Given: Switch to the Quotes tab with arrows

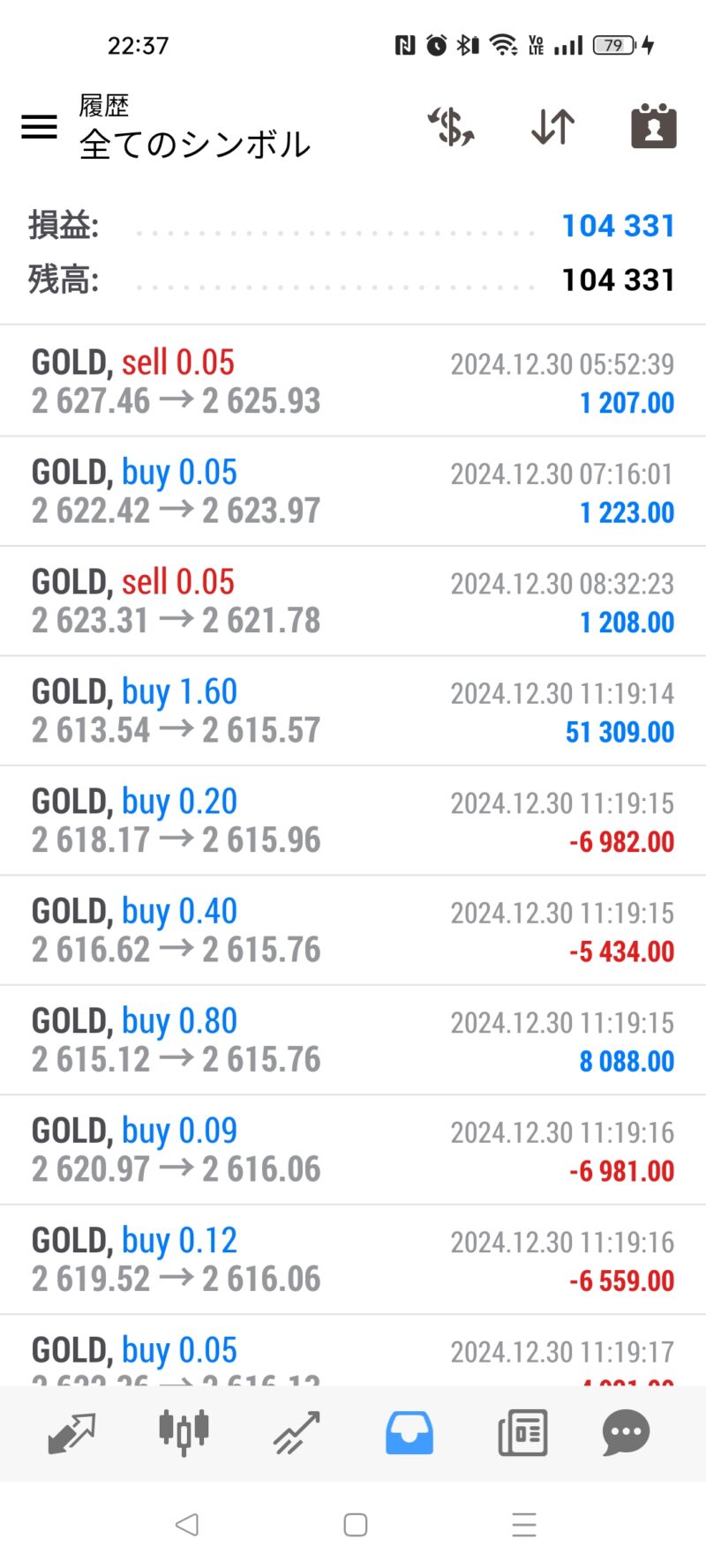Looking at the screenshot, I should coord(71,1433).
